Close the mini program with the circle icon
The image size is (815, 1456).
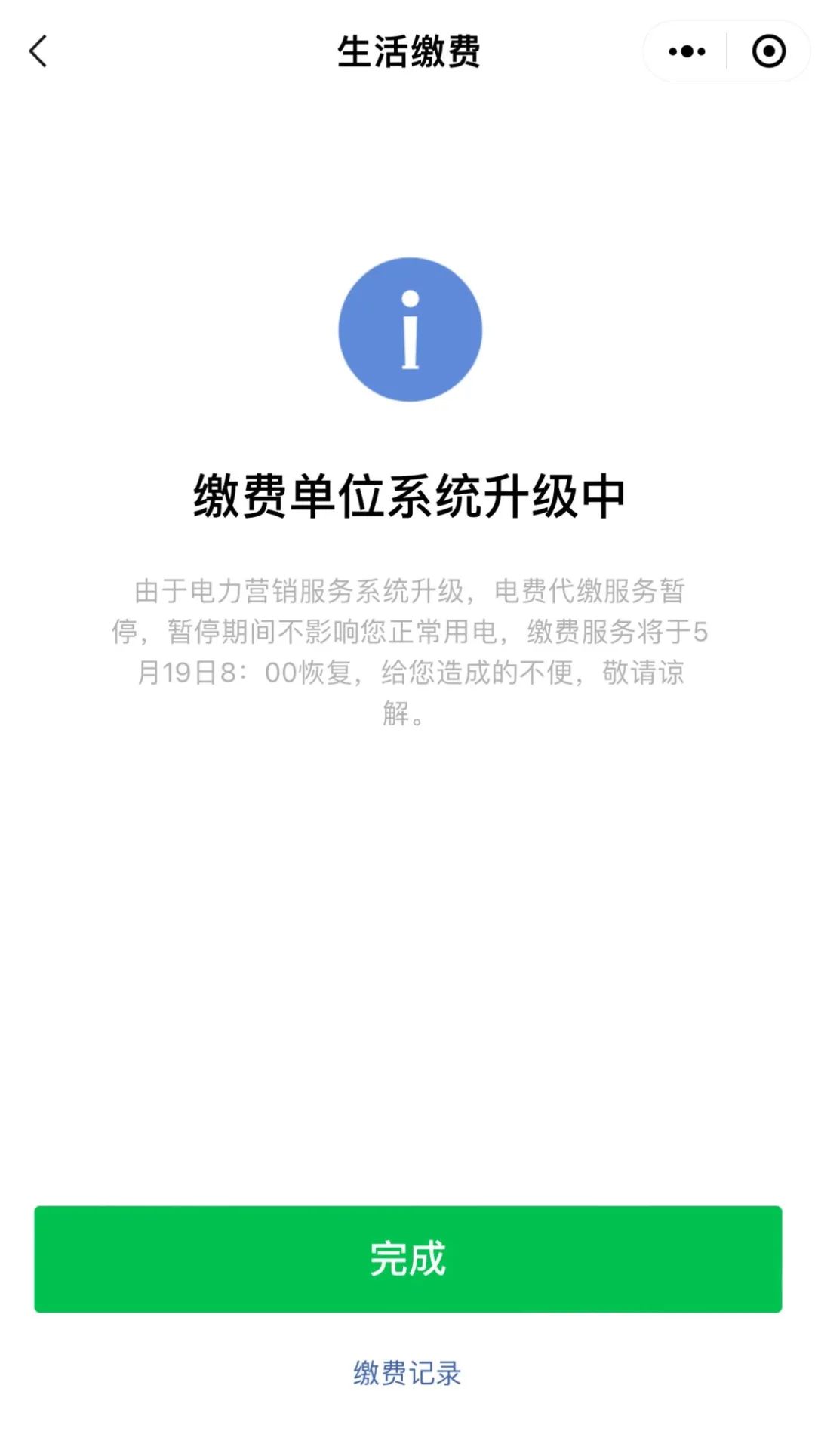(x=768, y=51)
